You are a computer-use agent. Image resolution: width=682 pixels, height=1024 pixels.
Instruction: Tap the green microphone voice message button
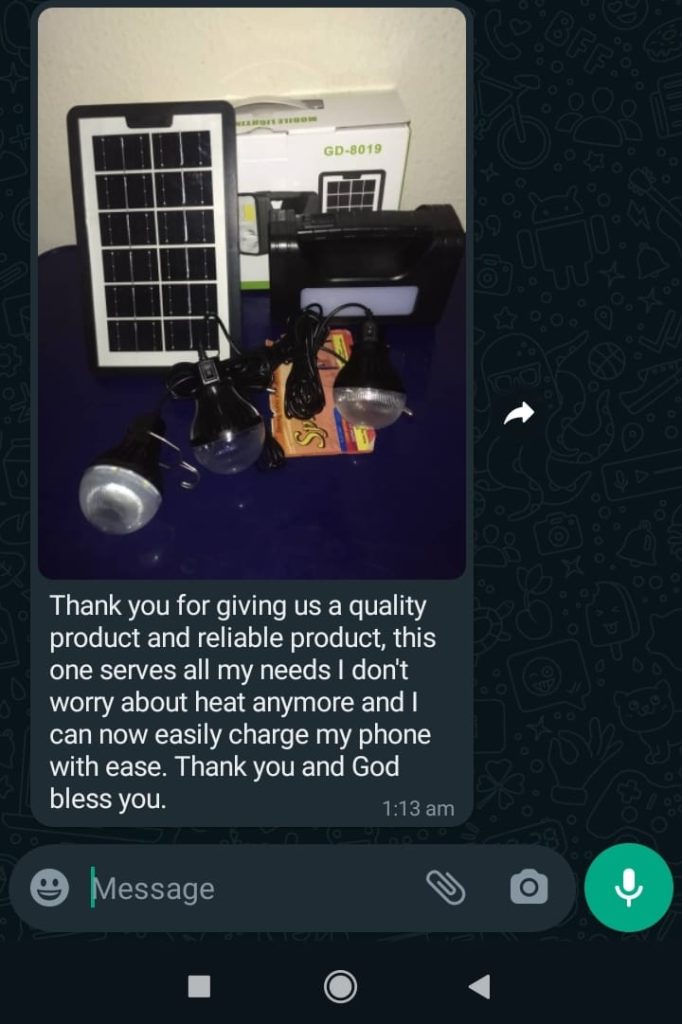pyautogui.click(x=628, y=887)
